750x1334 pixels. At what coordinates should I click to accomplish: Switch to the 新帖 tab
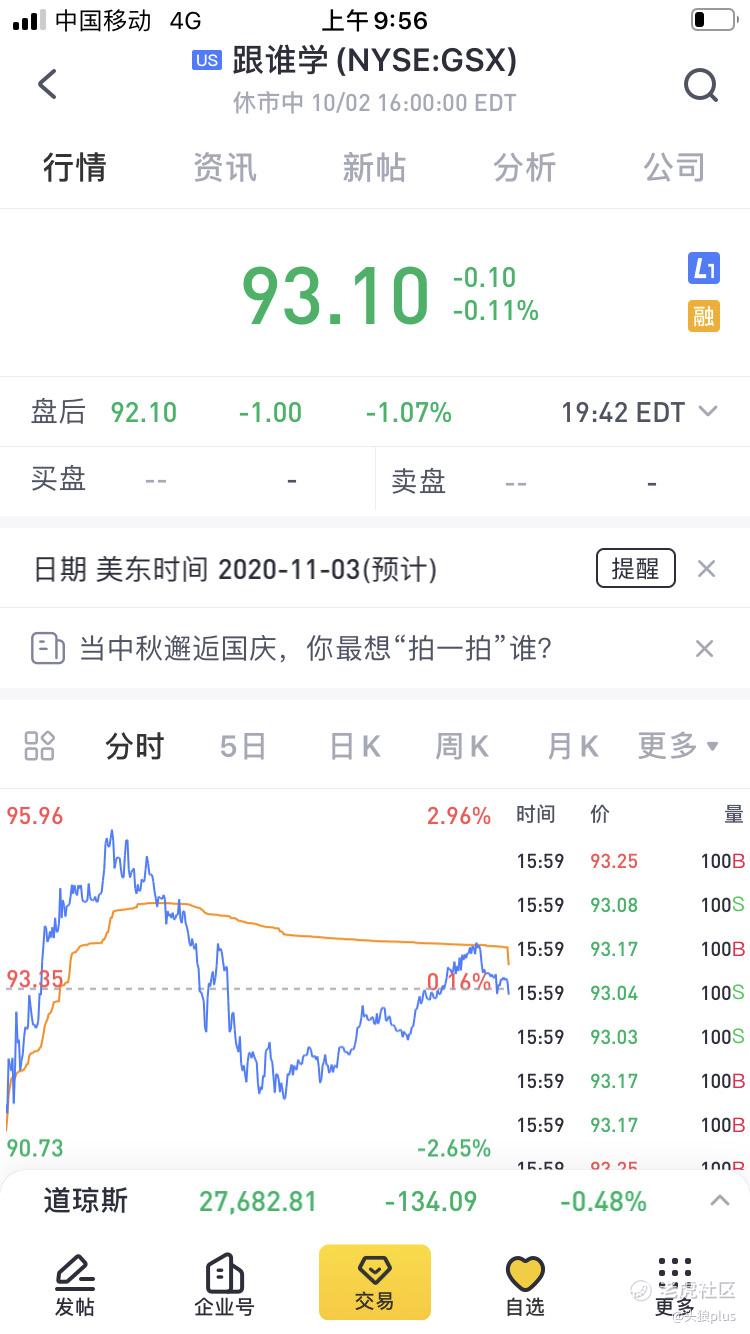pyautogui.click(x=374, y=167)
